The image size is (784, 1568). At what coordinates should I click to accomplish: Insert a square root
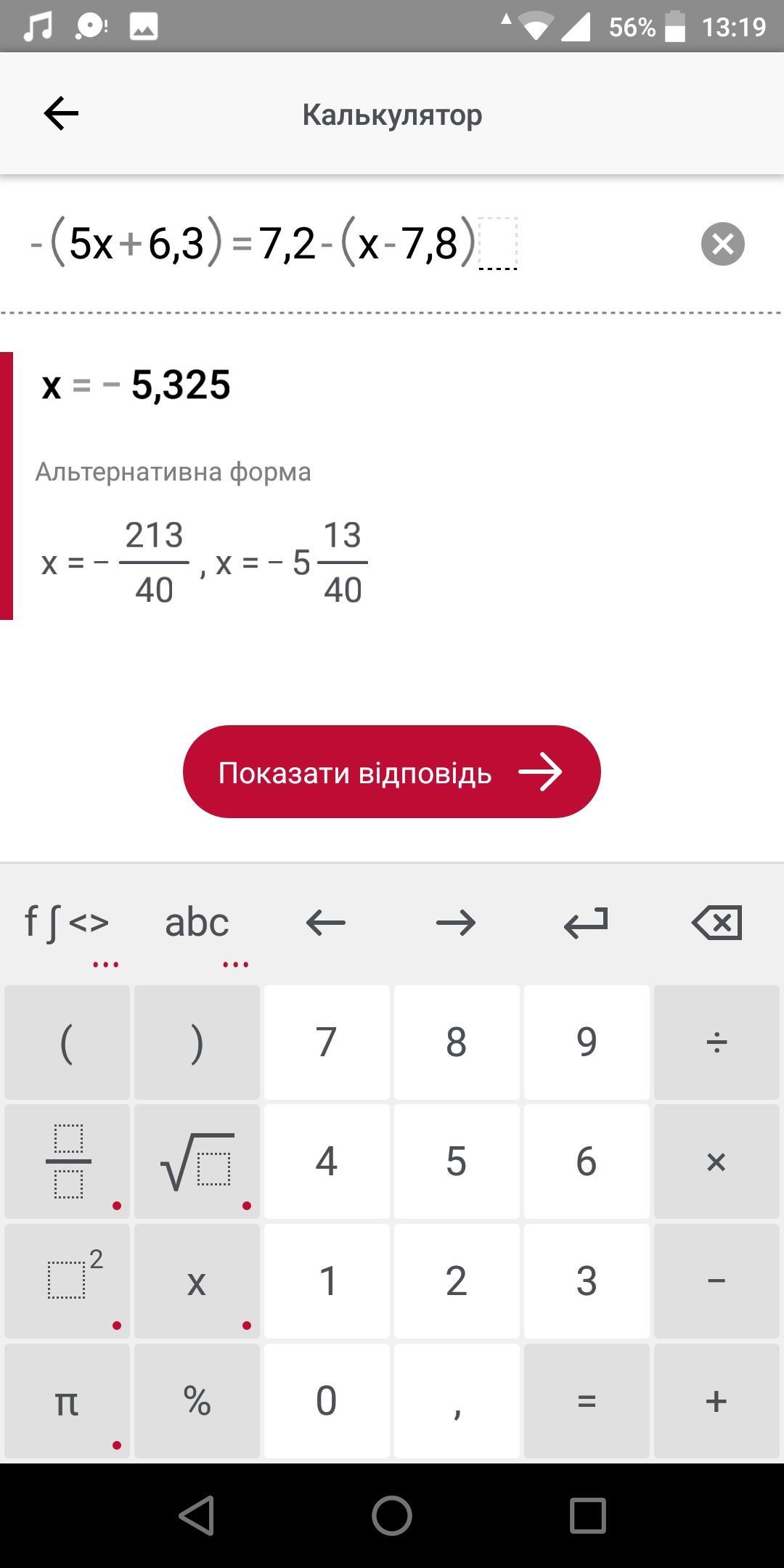[197, 1161]
